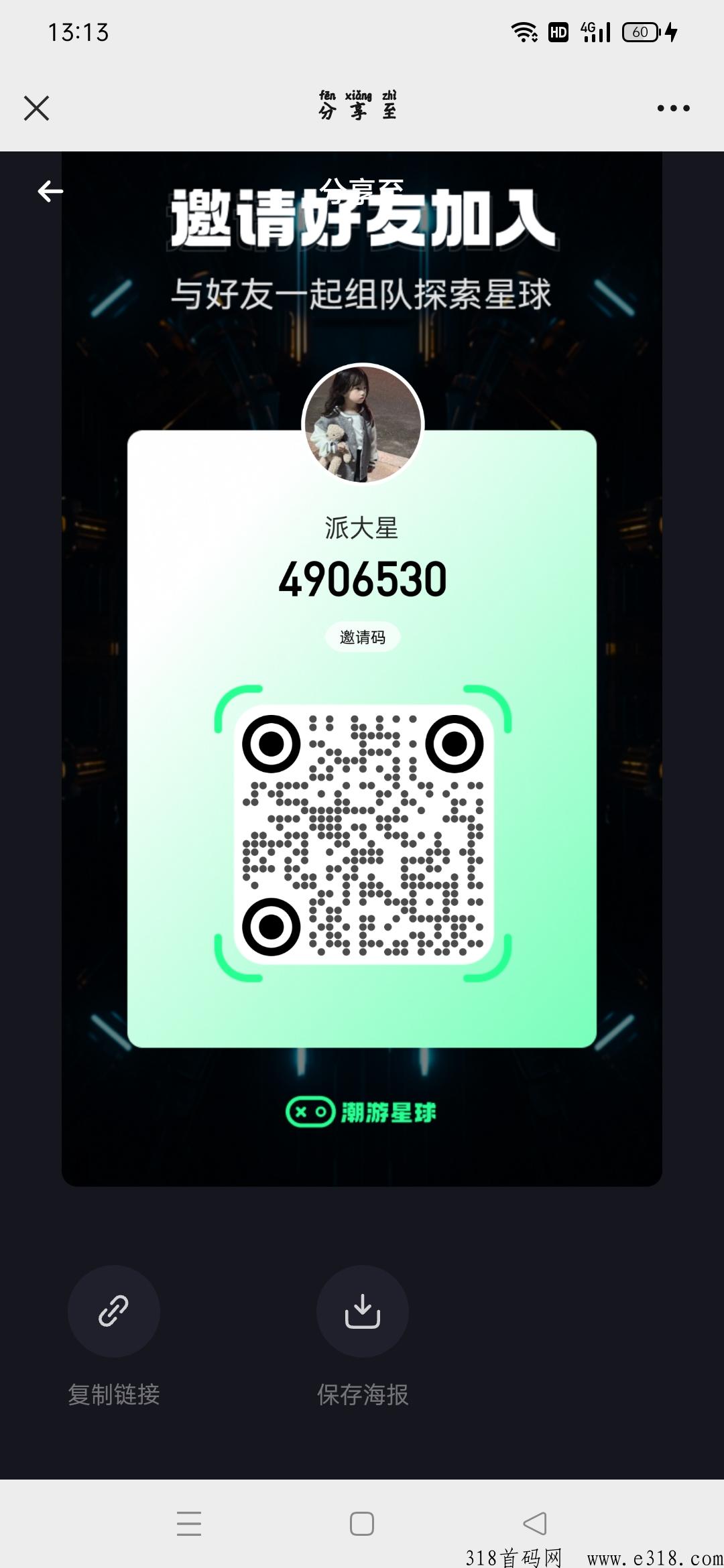
Task: Open the three-dot overflow menu
Action: [673, 108]
